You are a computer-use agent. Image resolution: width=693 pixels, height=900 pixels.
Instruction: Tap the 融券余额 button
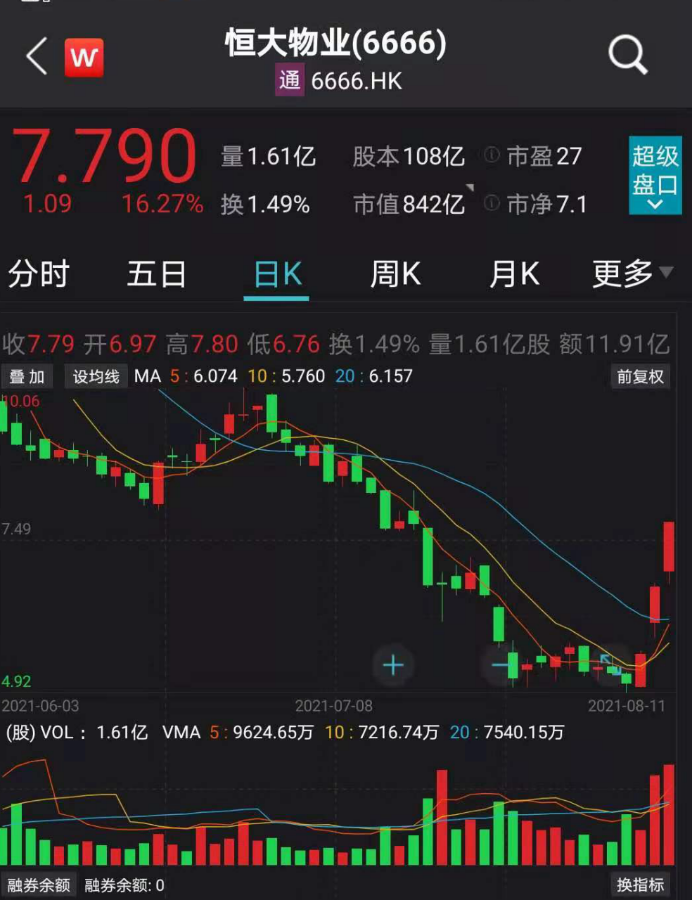[39, 885]
